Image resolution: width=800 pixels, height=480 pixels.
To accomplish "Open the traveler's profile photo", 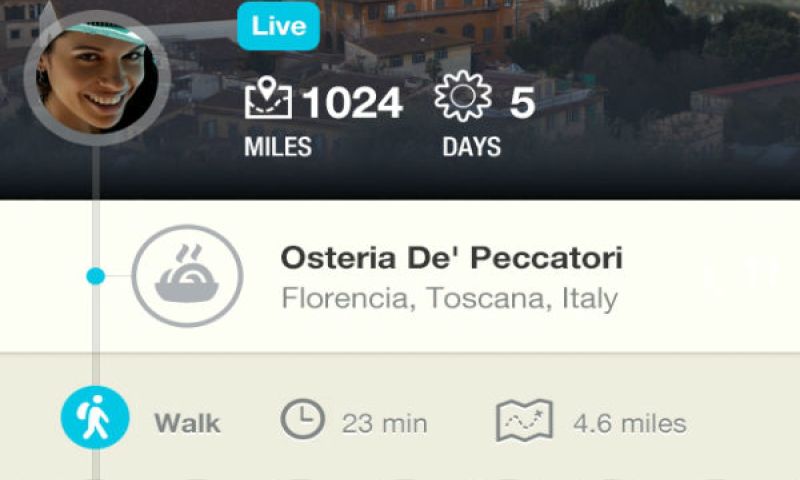I will (96, 77).
